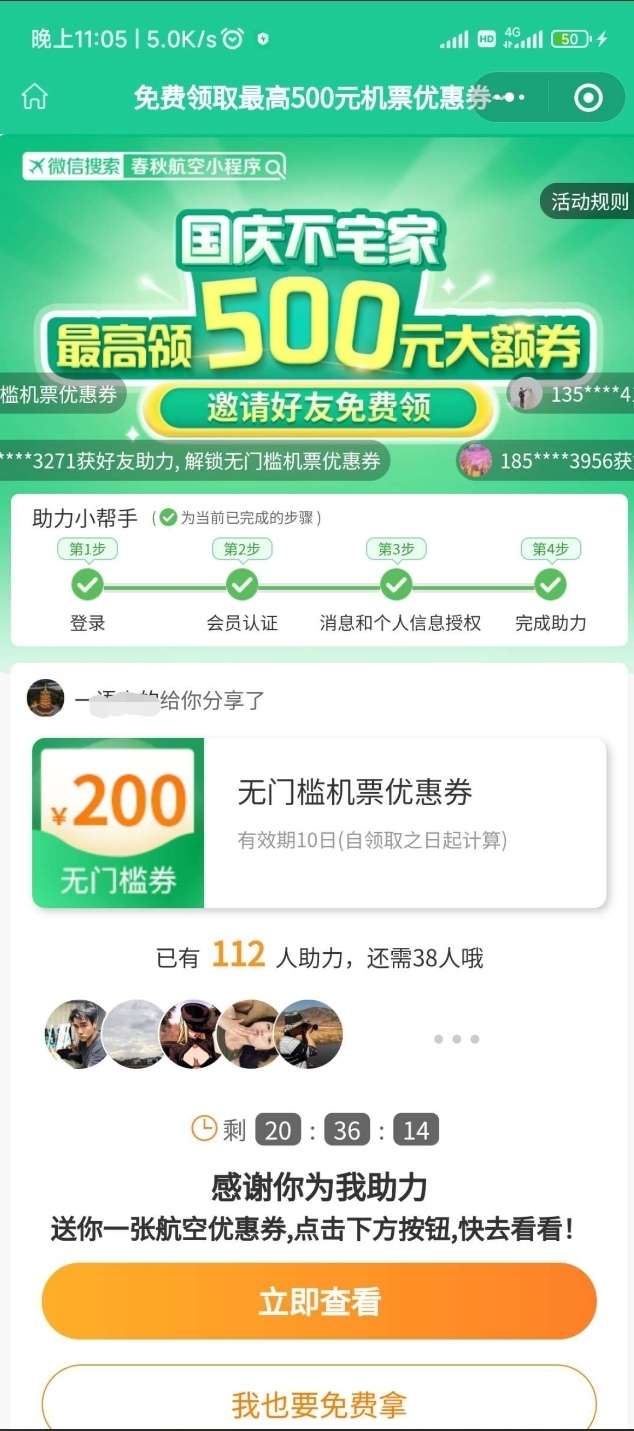The image size is (634, 1431).
Task: Show more helpers via three dots
Action: pyautogui.click(x=456, y=1039)
